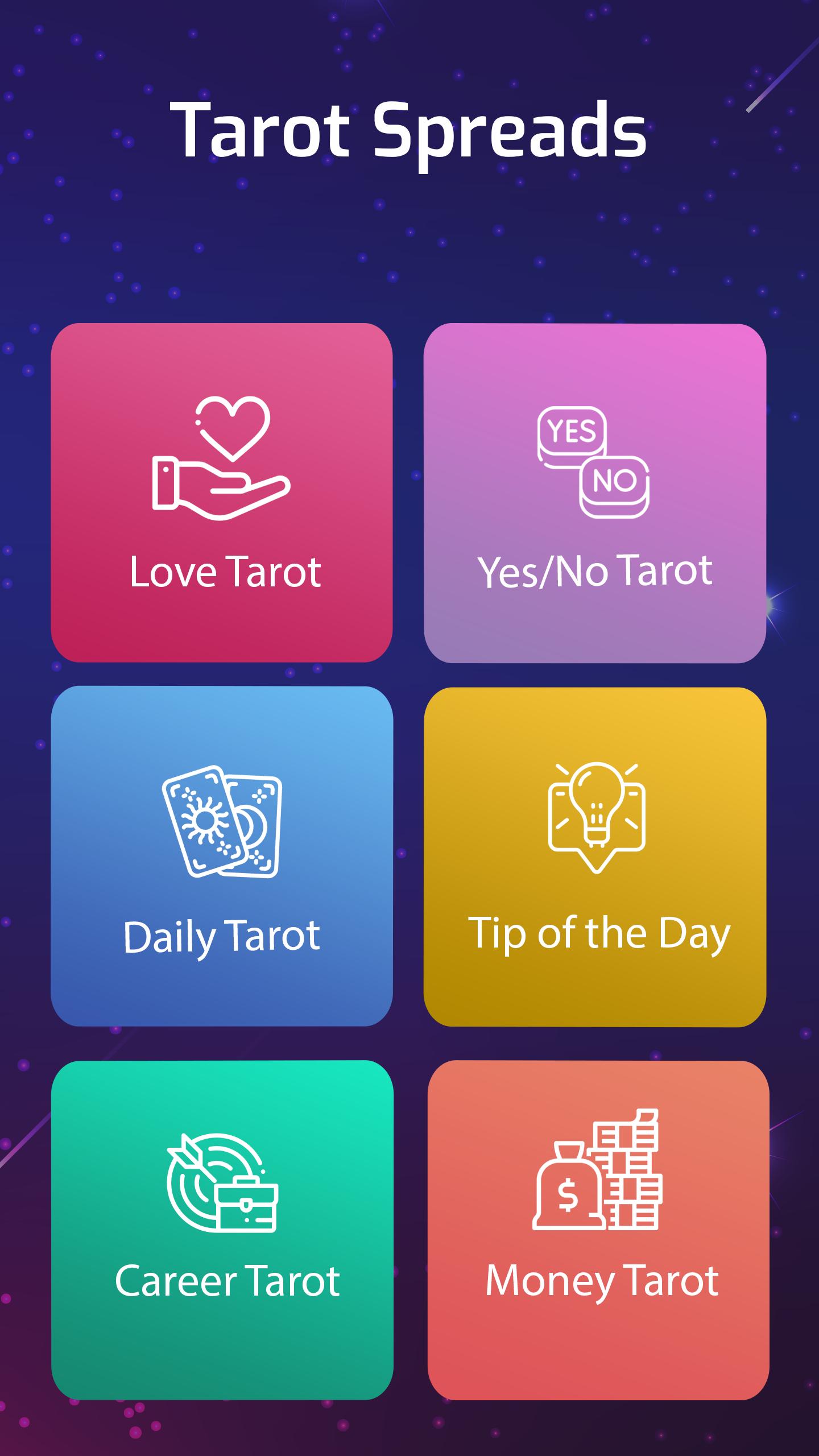Open Daily Tarot reading
Image resolution: width=819 pixels, height=1456 pixels.
[222, 856]
